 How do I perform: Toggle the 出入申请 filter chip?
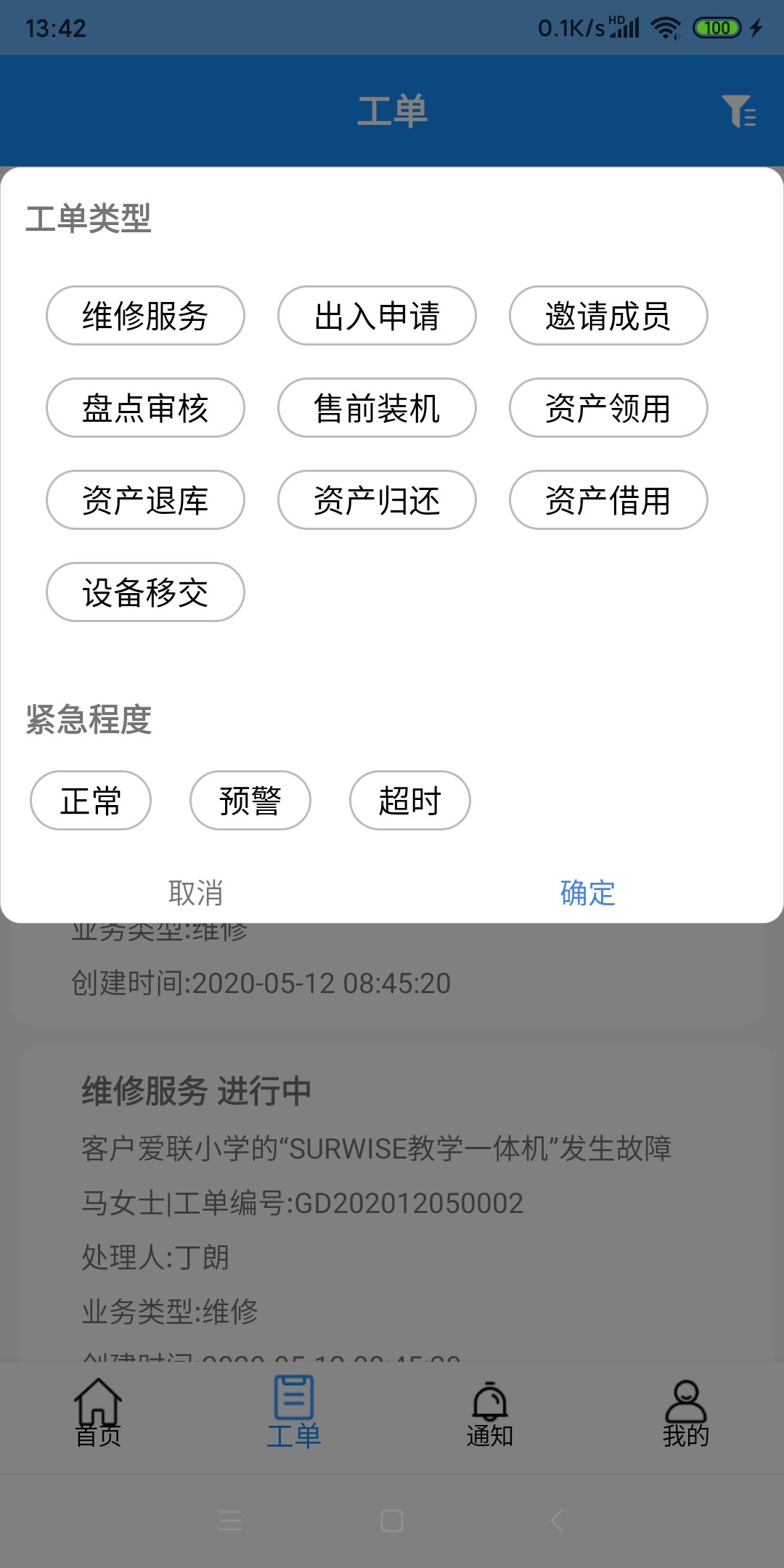(376, 316)
